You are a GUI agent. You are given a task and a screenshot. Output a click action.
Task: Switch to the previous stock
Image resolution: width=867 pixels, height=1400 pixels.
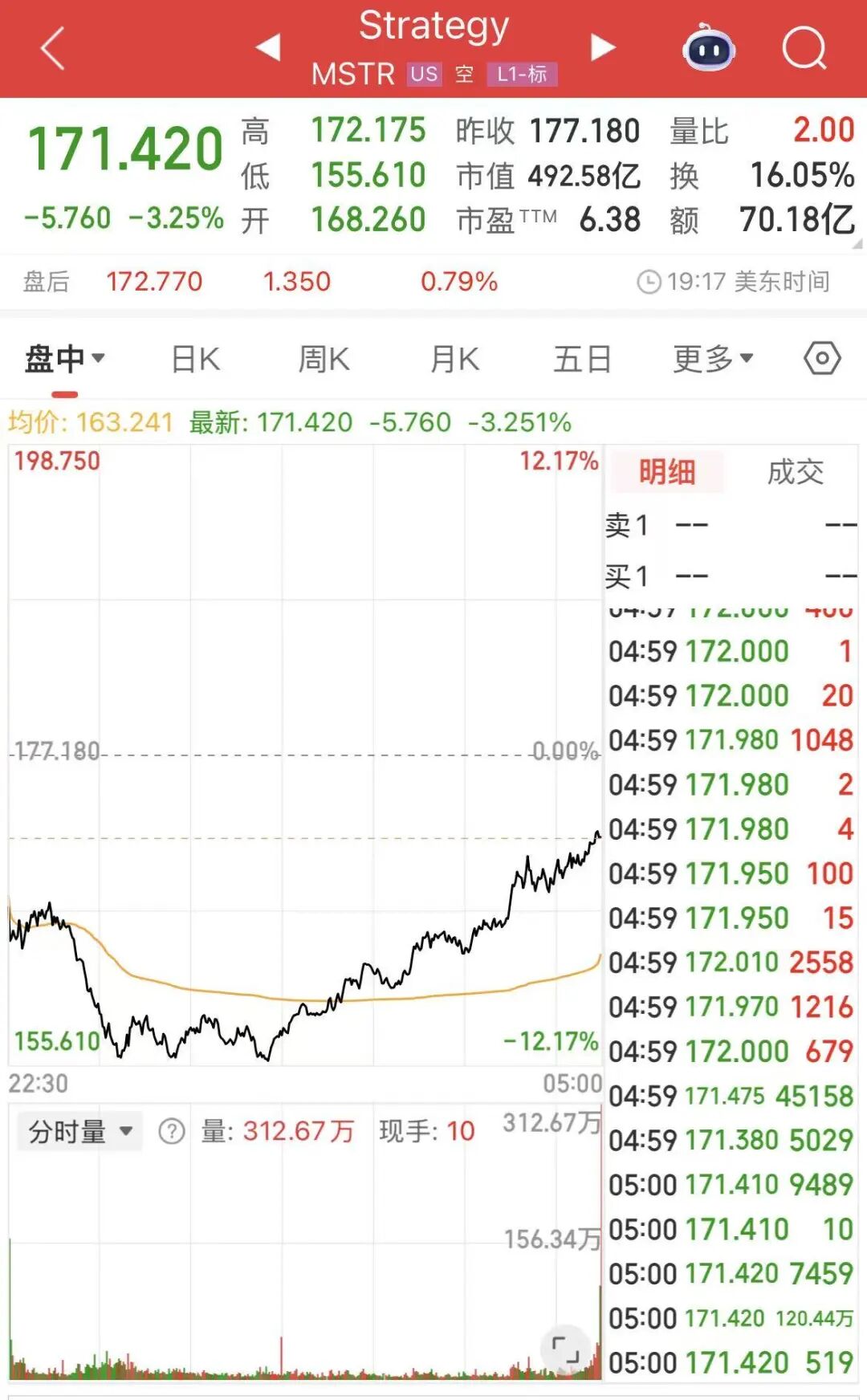(x=268, y=48)
